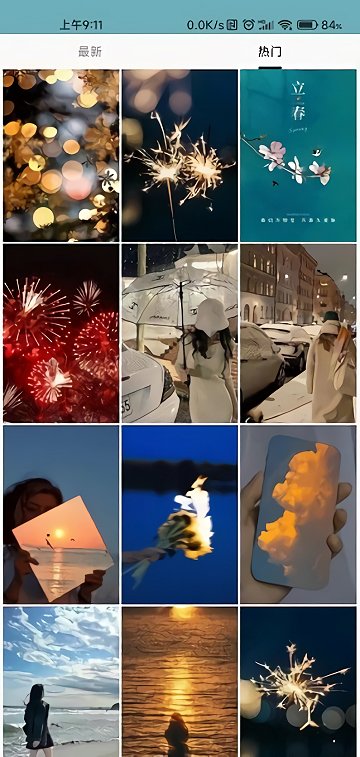Open the golden bokeh lights wallpaper

tap(61, 155)
